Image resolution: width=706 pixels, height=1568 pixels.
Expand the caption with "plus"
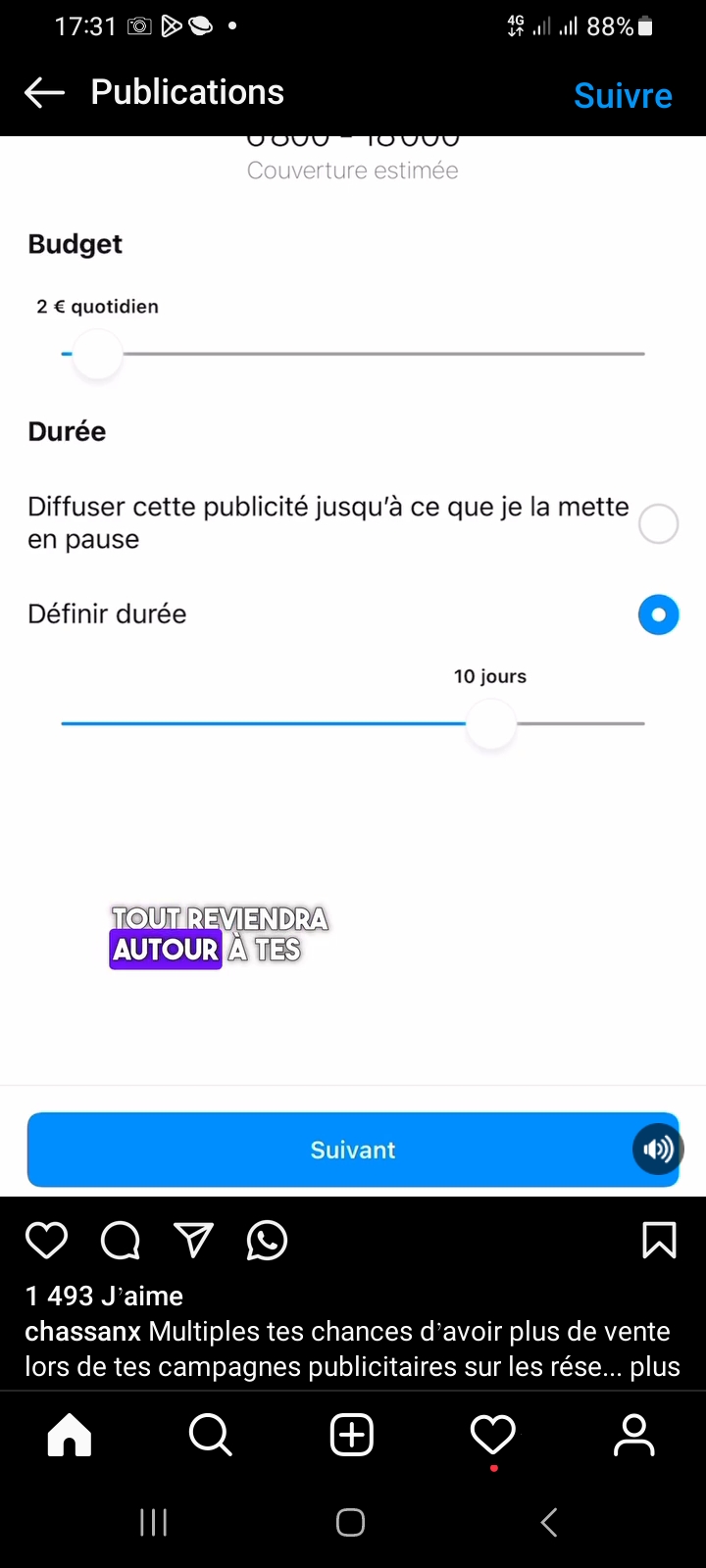point(655,1367)
